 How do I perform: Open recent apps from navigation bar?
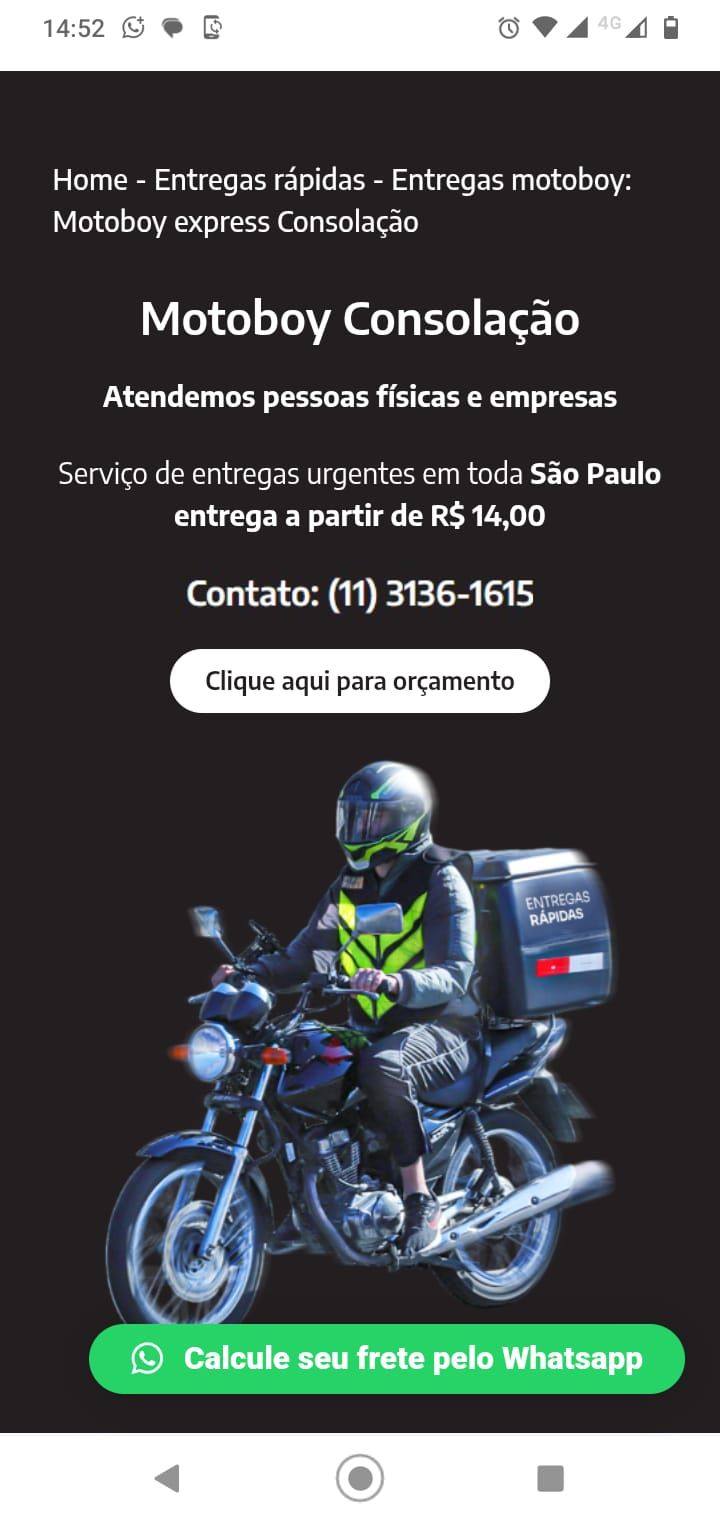pos(550,1478)
